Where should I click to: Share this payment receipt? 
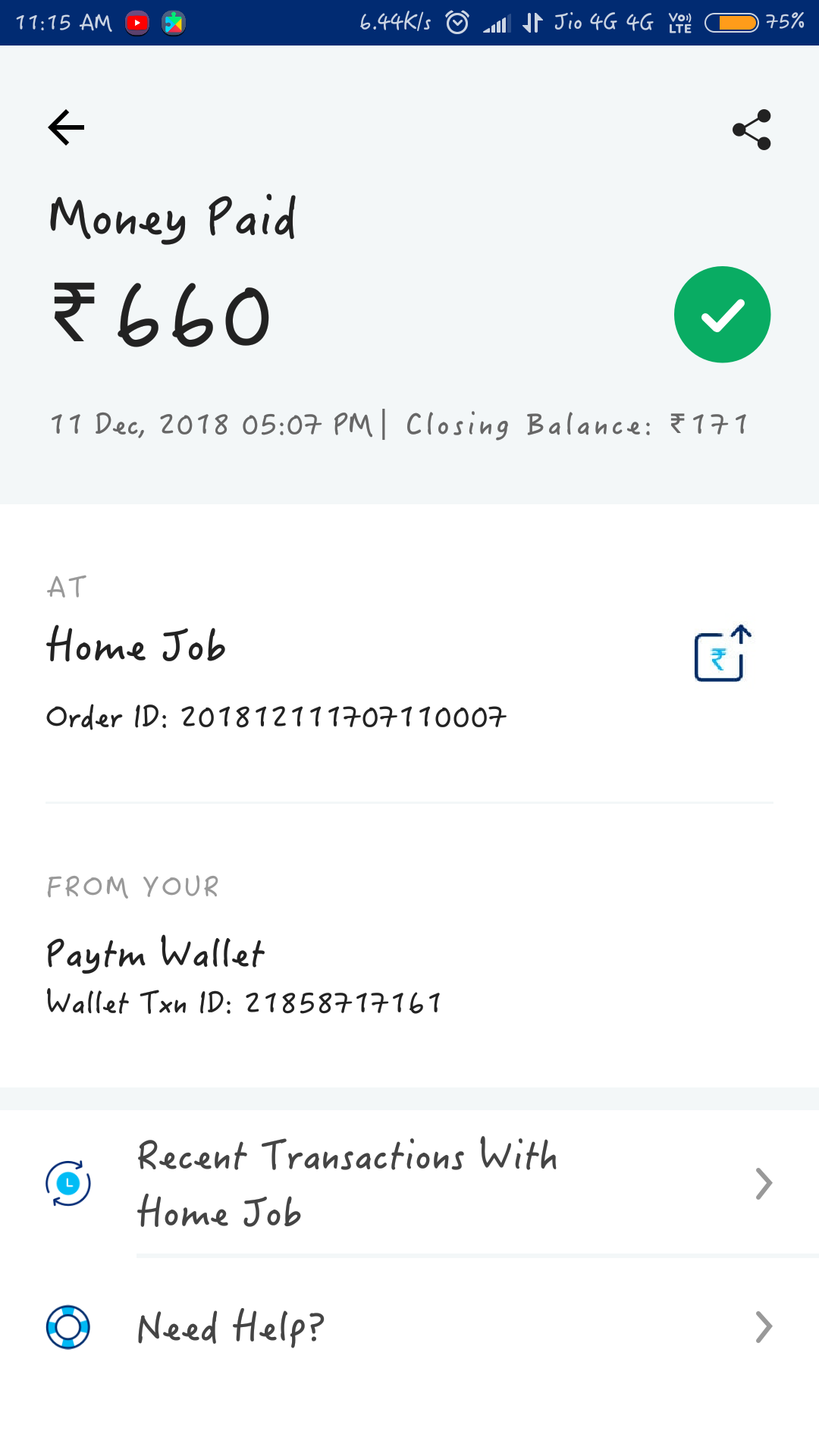(752, 130)
